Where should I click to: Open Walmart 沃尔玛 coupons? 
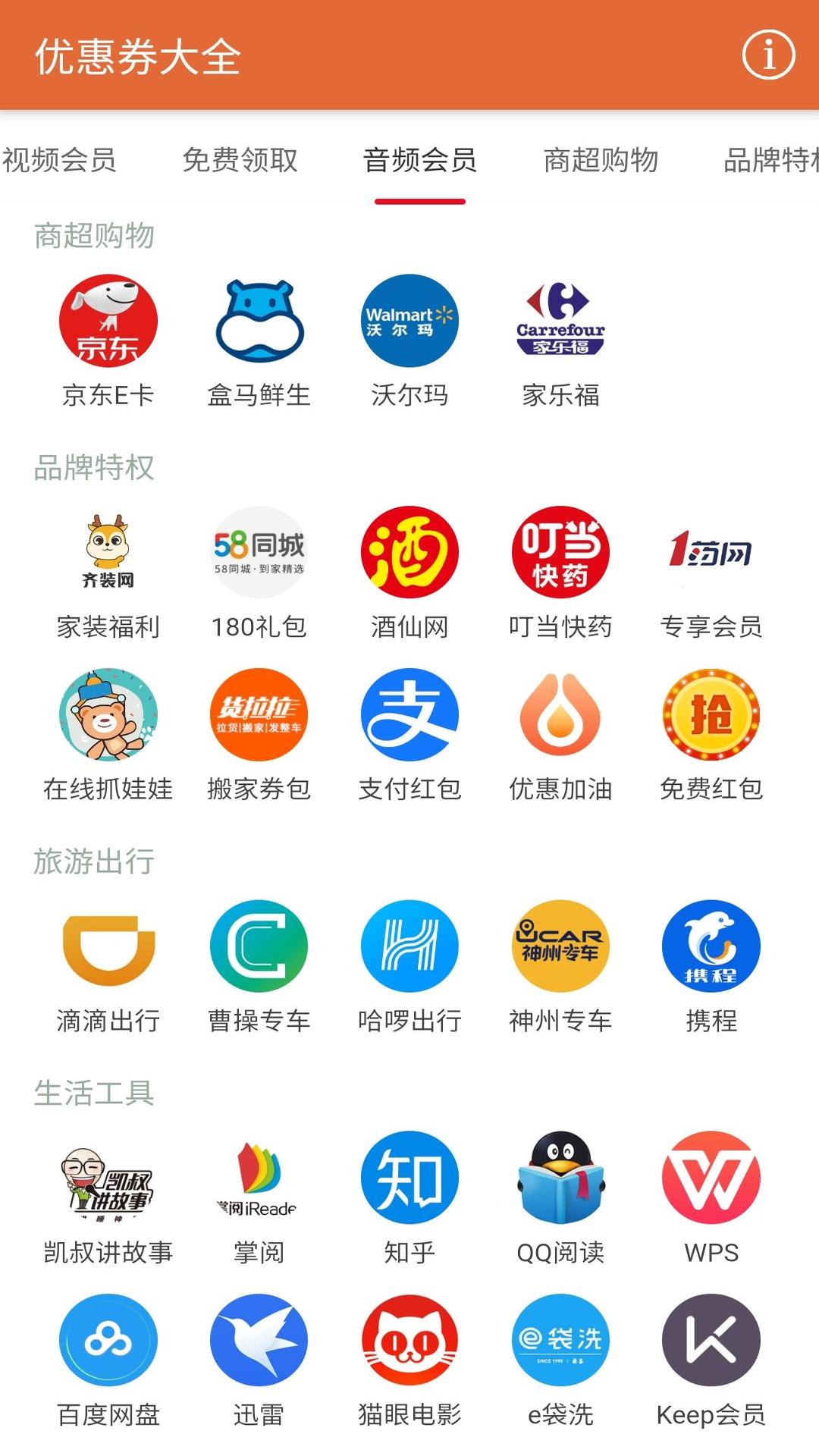409,321
